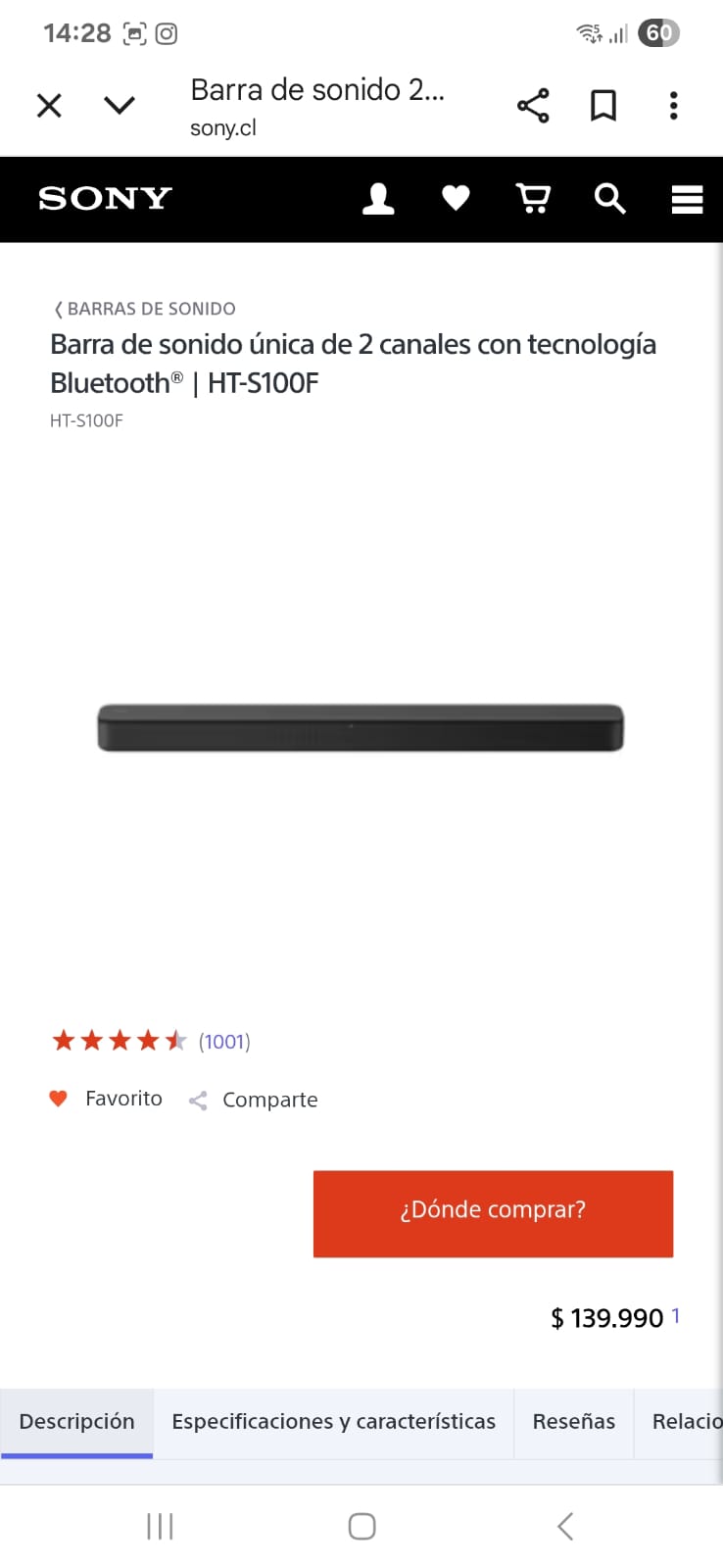Open price footnote 1

(x=676, y=1316)
